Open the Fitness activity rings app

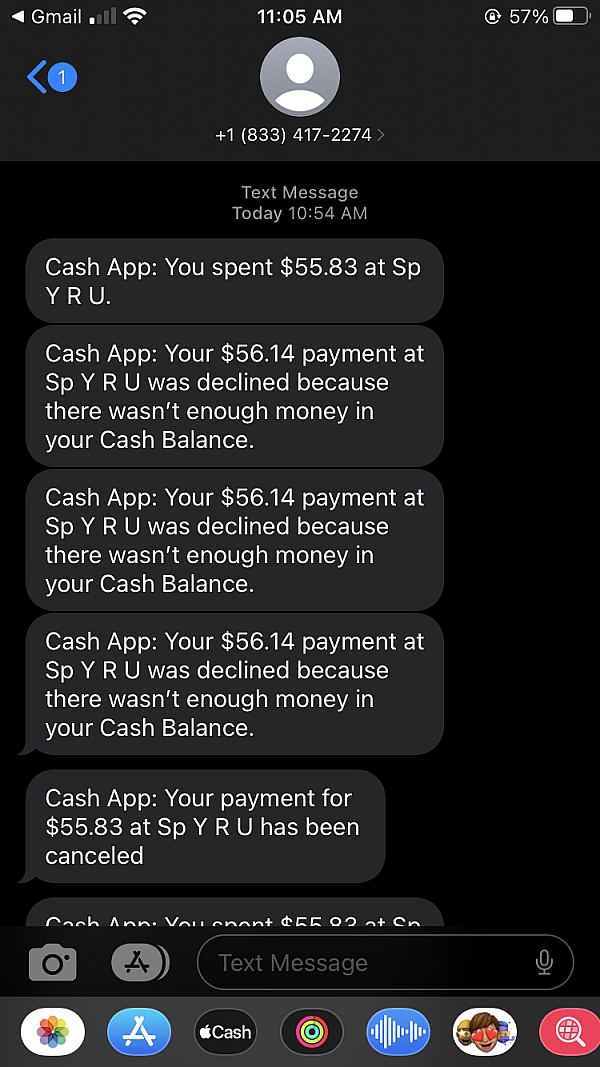point(311,1031)
